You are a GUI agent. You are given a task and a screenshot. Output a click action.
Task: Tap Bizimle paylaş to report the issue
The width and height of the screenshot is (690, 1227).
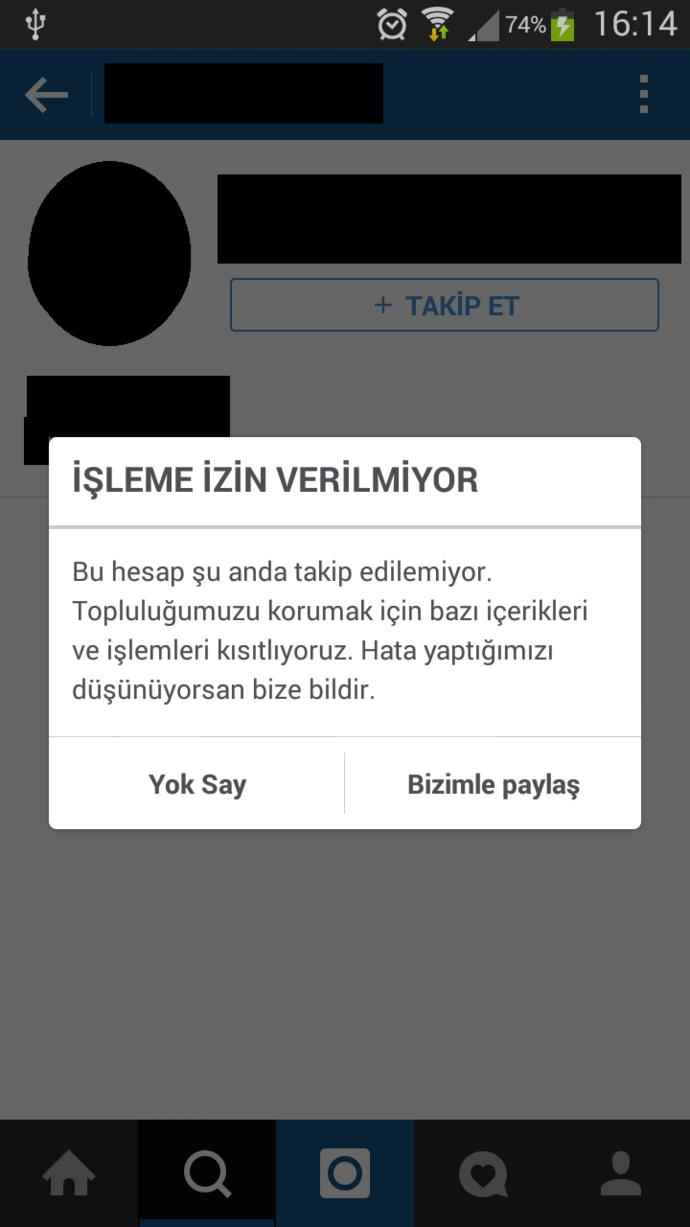click(x=493, y=784)
